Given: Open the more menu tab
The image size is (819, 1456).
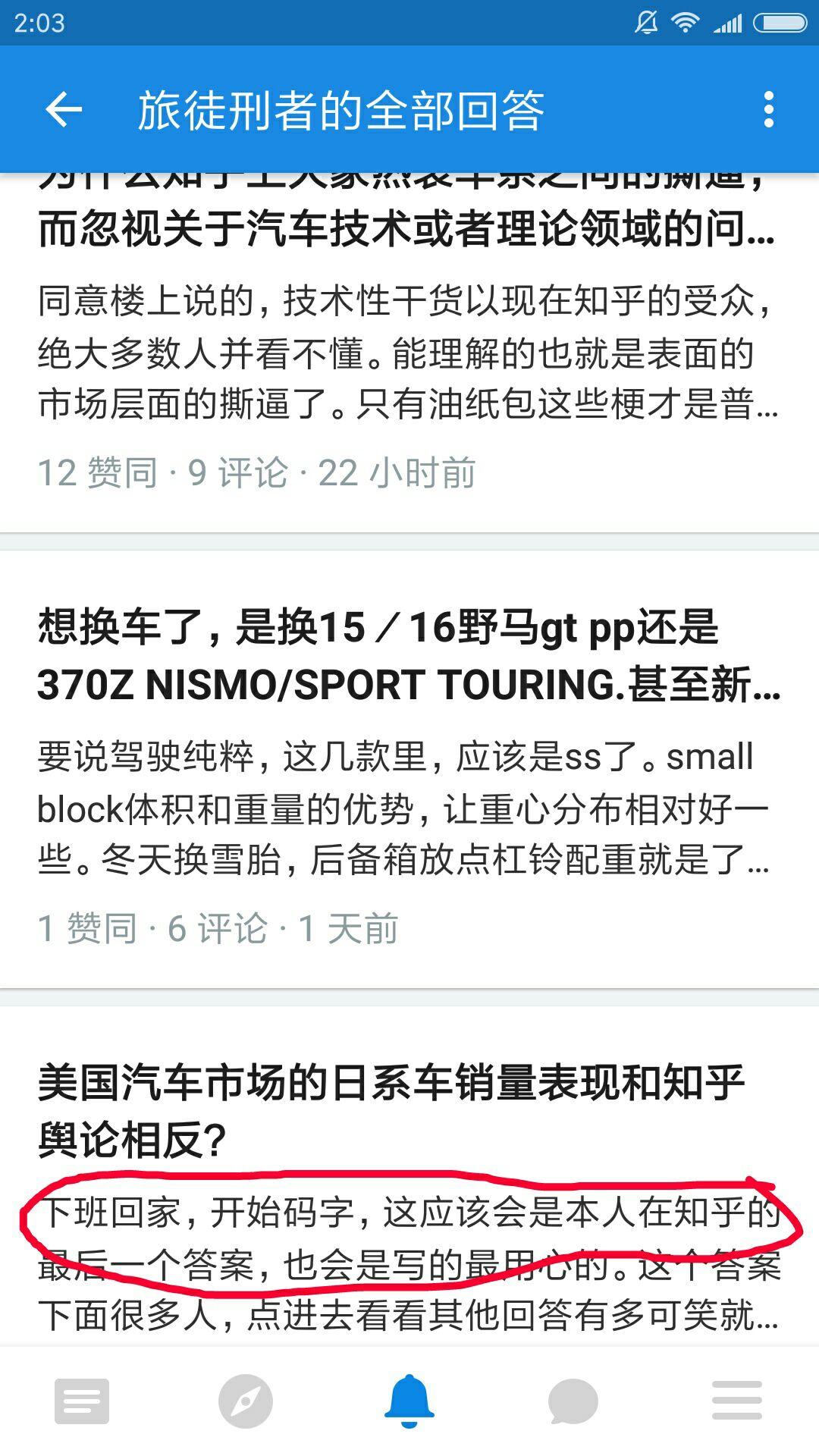Looking at the screenshot, I should pyautogui.click(x=737, y=1401).
